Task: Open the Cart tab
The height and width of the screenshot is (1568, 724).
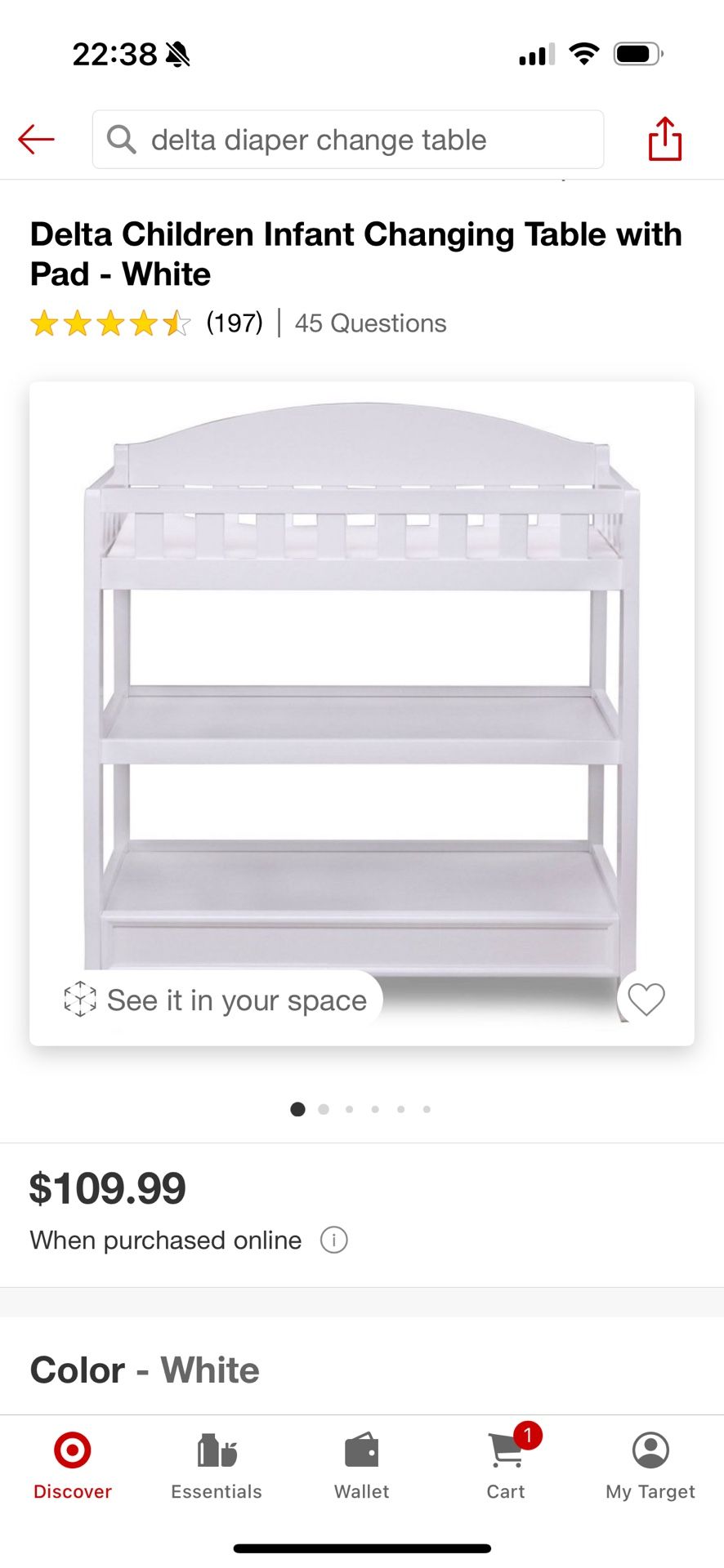Action: tap(506, 1466)
